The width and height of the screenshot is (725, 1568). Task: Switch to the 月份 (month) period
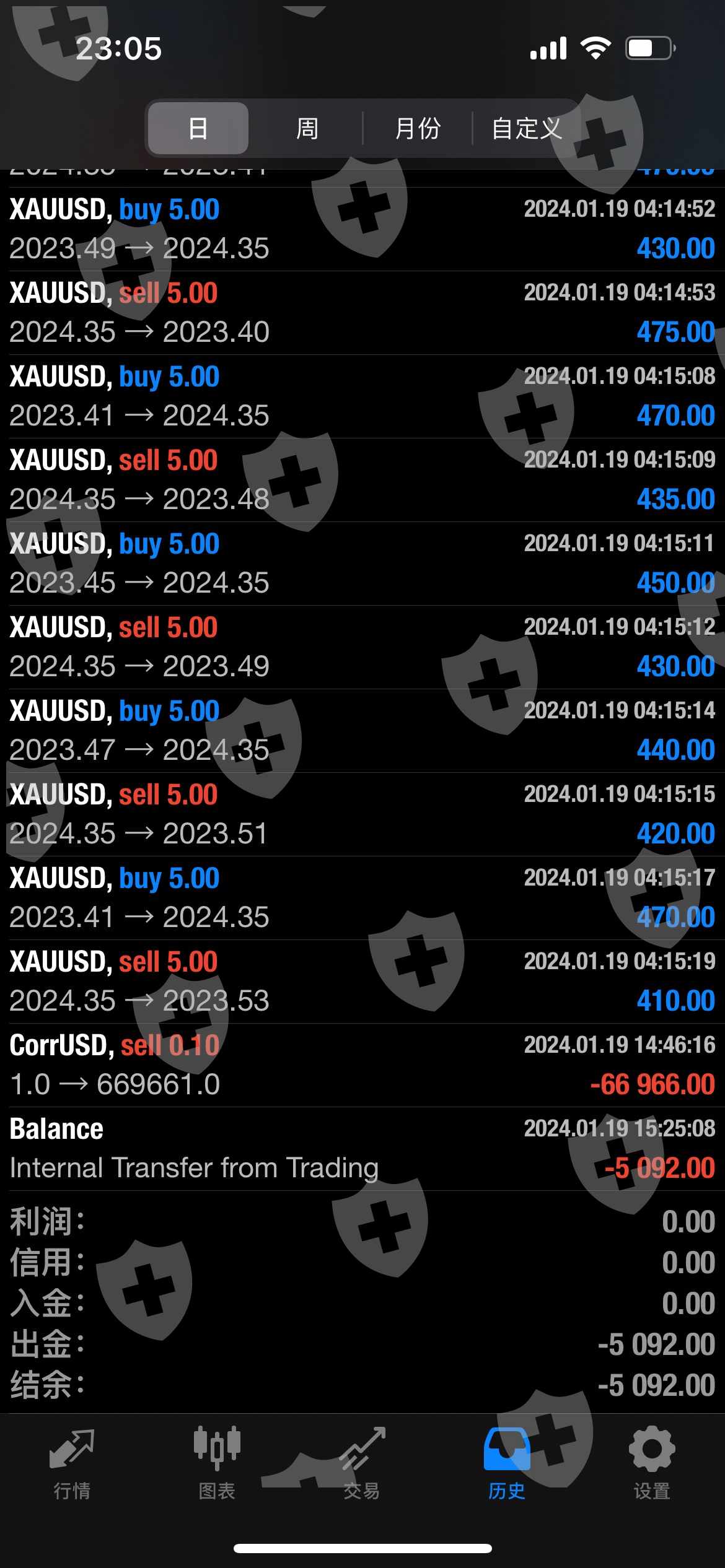tap(418, 128)
